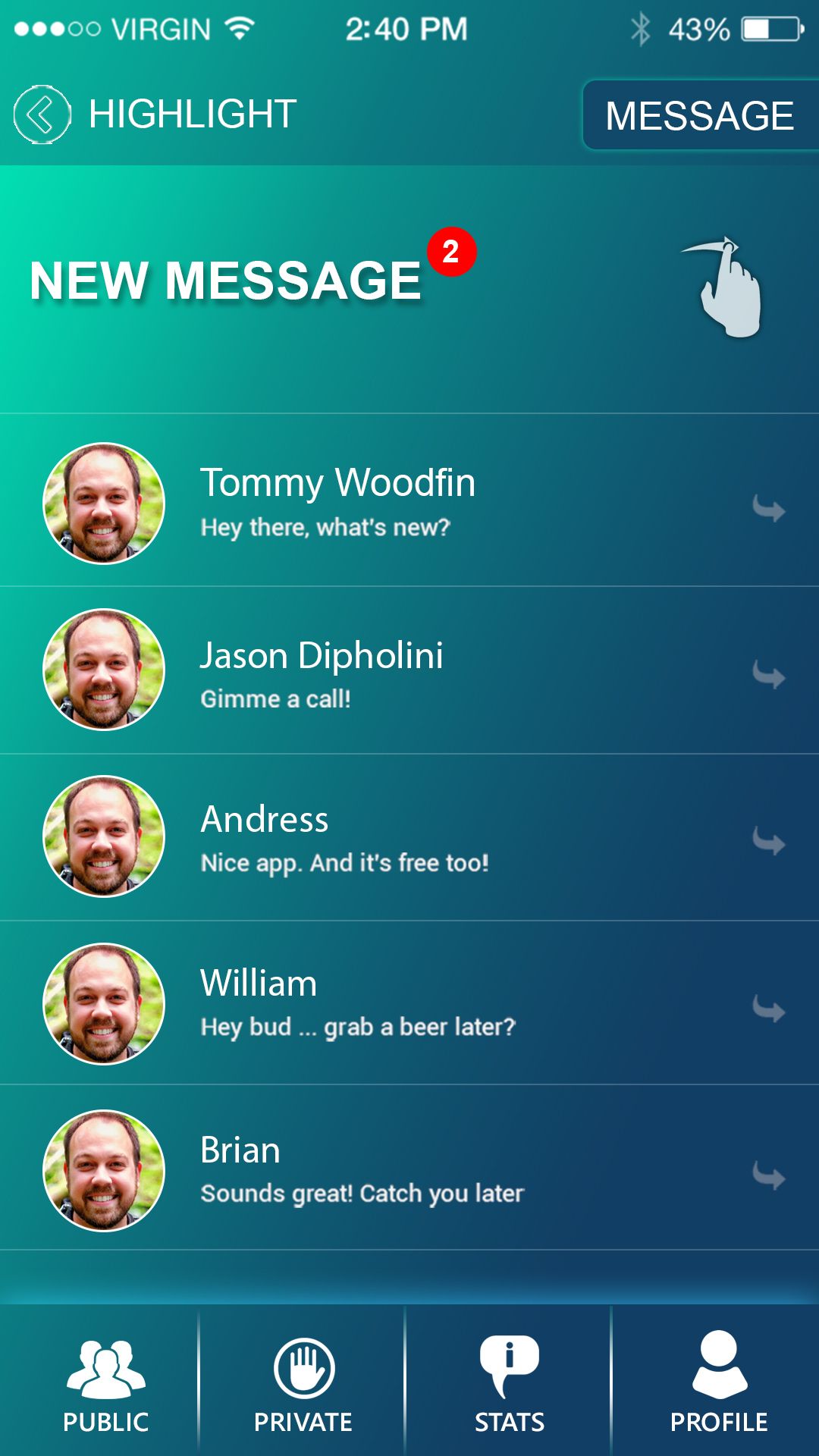Open Jason Dipholini's message thread
This screenshot has width=819, height=1456.
point(322,671)
